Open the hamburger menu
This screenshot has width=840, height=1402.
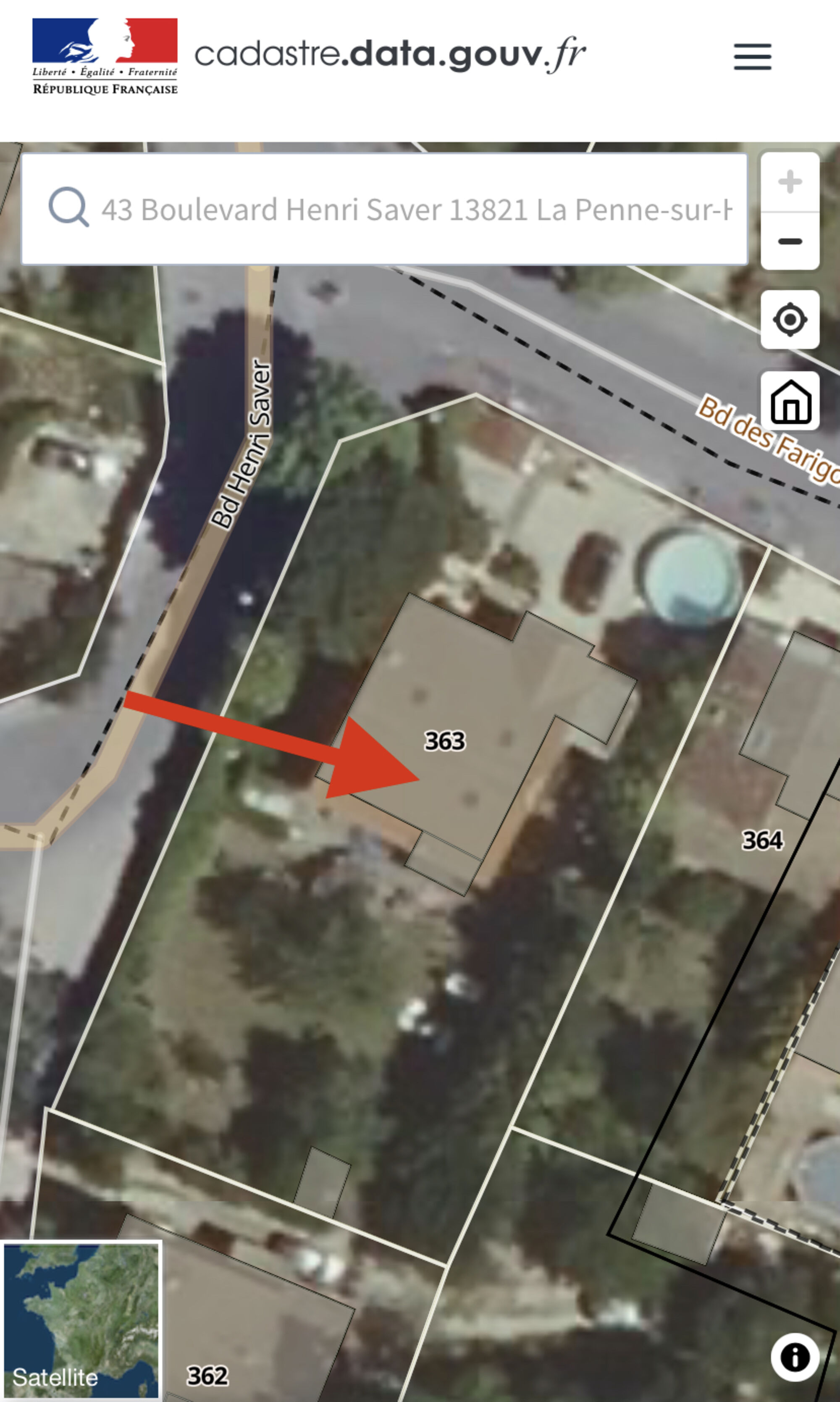pos(752,56)
